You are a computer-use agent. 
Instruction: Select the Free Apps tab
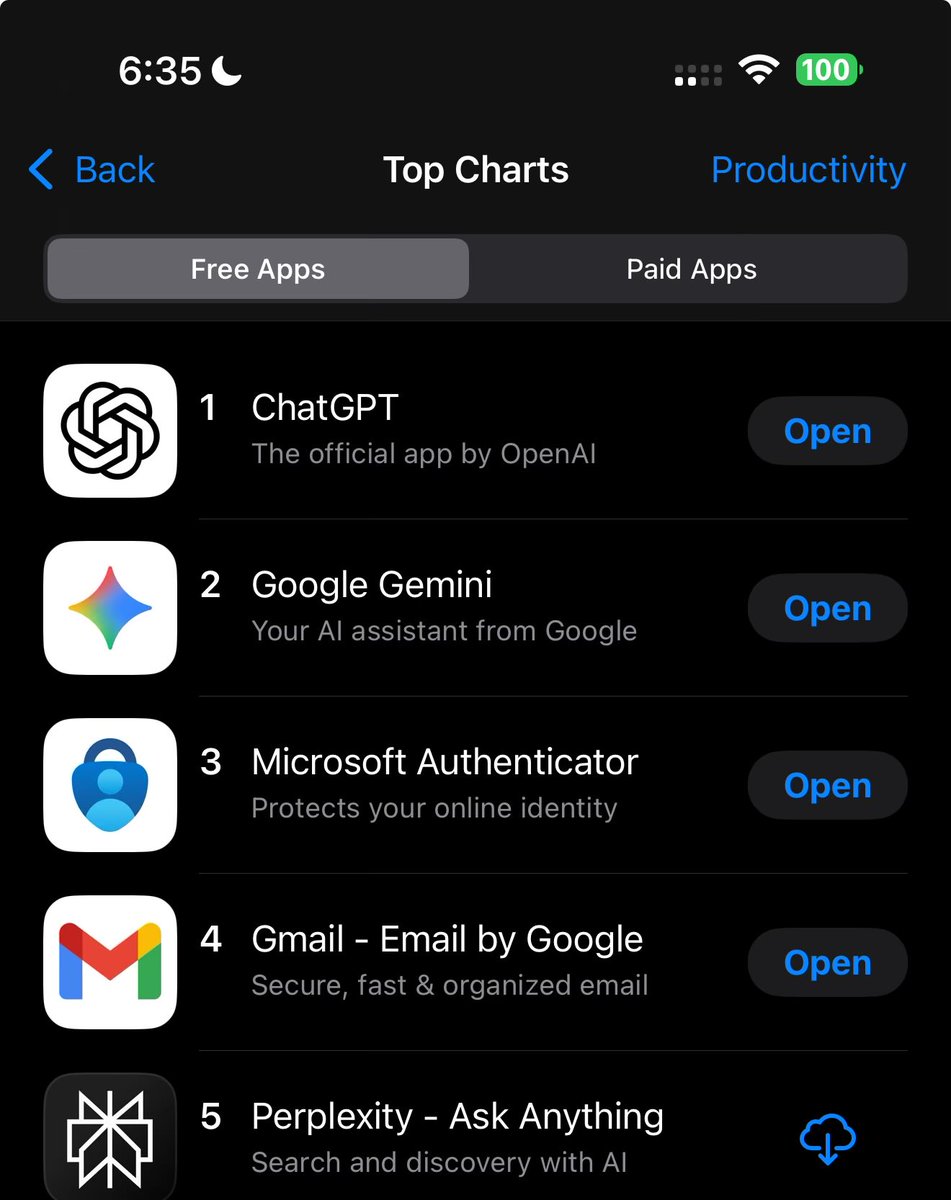point(257,269)
